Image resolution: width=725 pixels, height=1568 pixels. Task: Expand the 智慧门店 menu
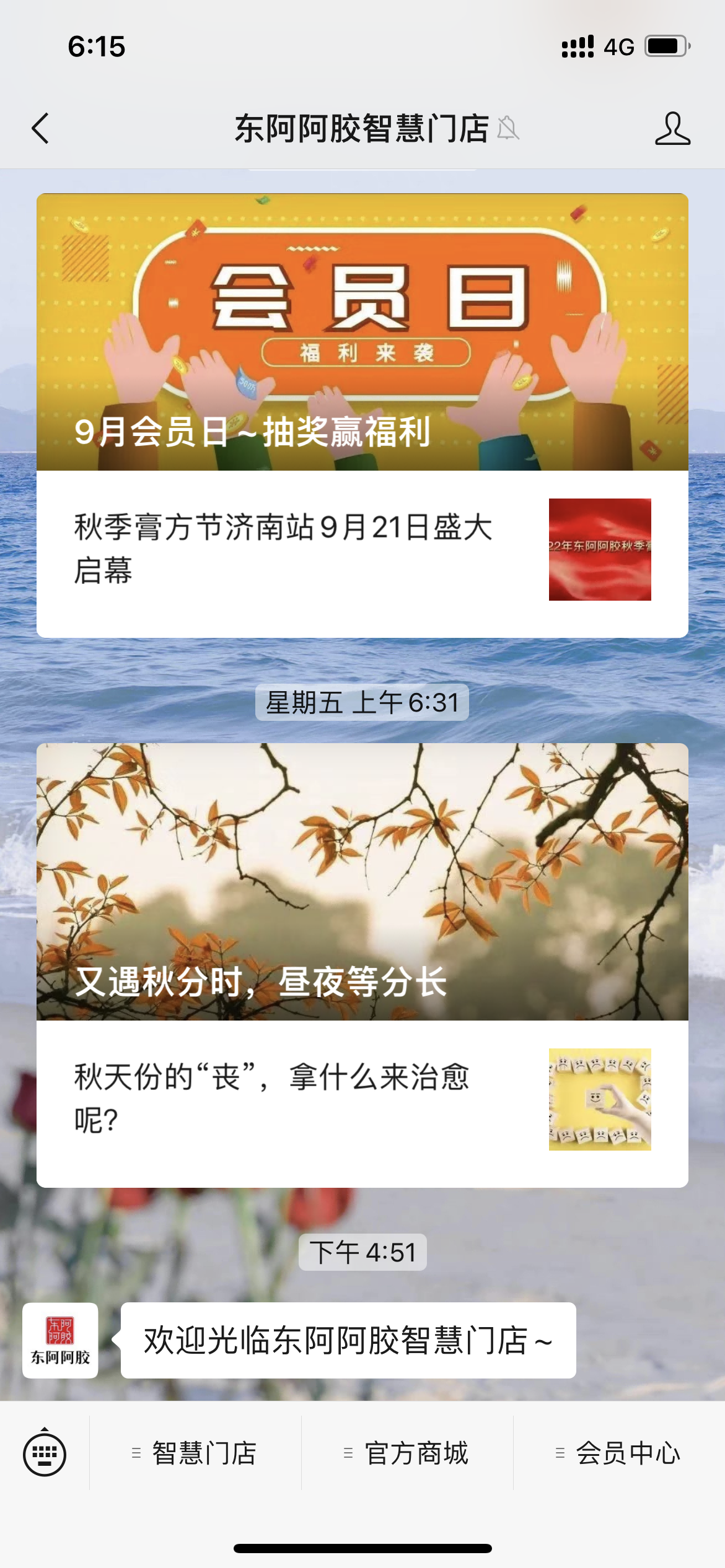196,1453
